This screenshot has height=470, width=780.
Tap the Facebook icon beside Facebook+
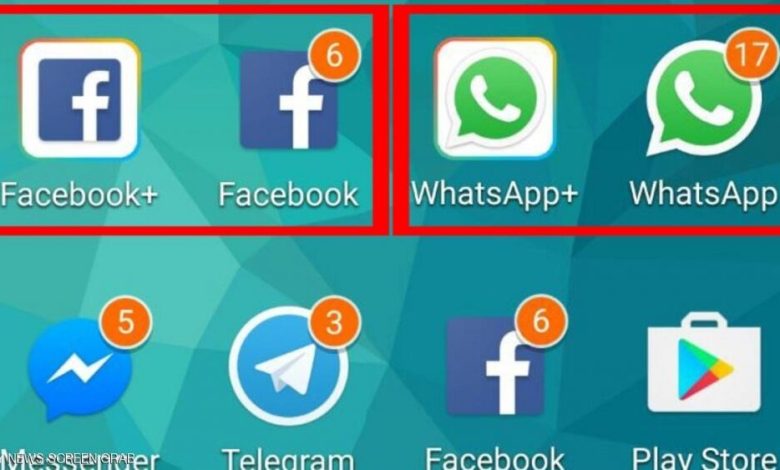click(x=288, y=102)
